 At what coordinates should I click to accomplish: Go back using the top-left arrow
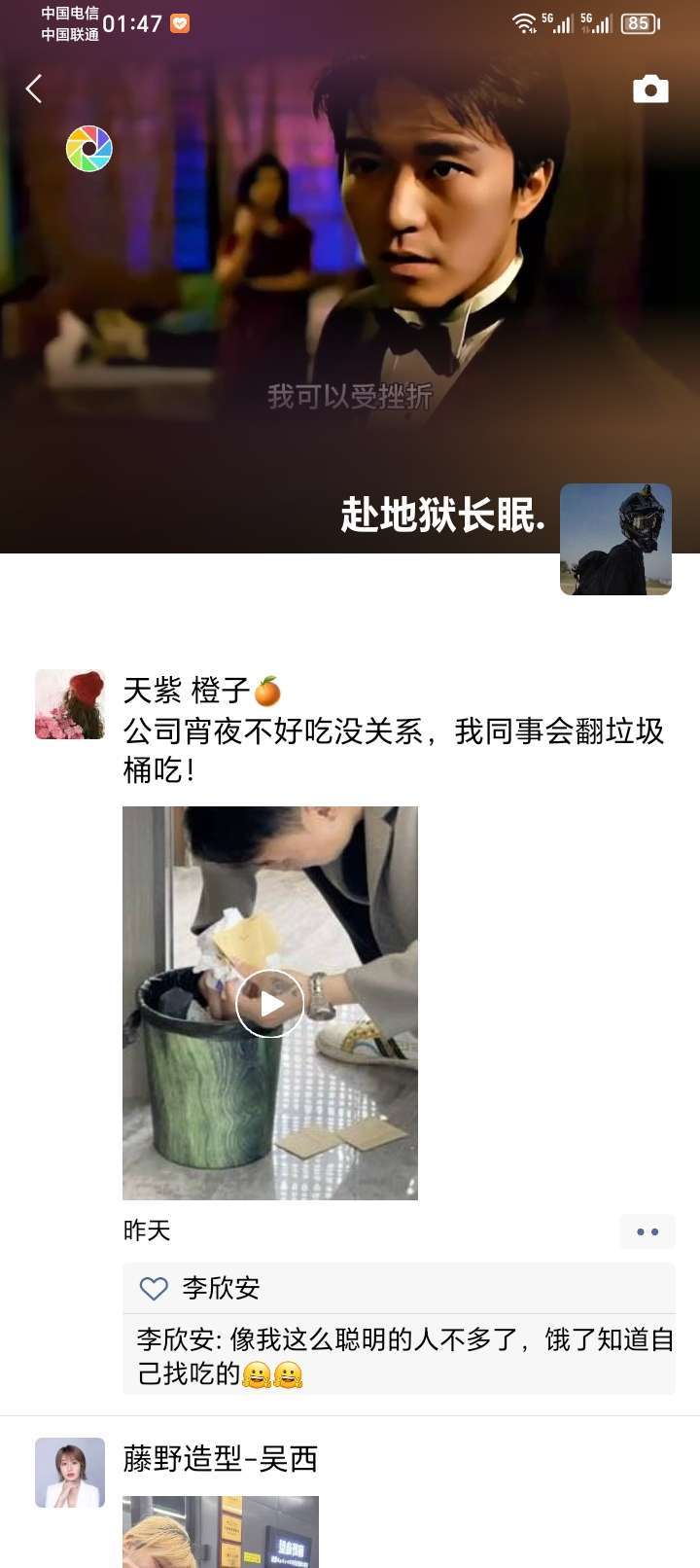click(34, 89)
